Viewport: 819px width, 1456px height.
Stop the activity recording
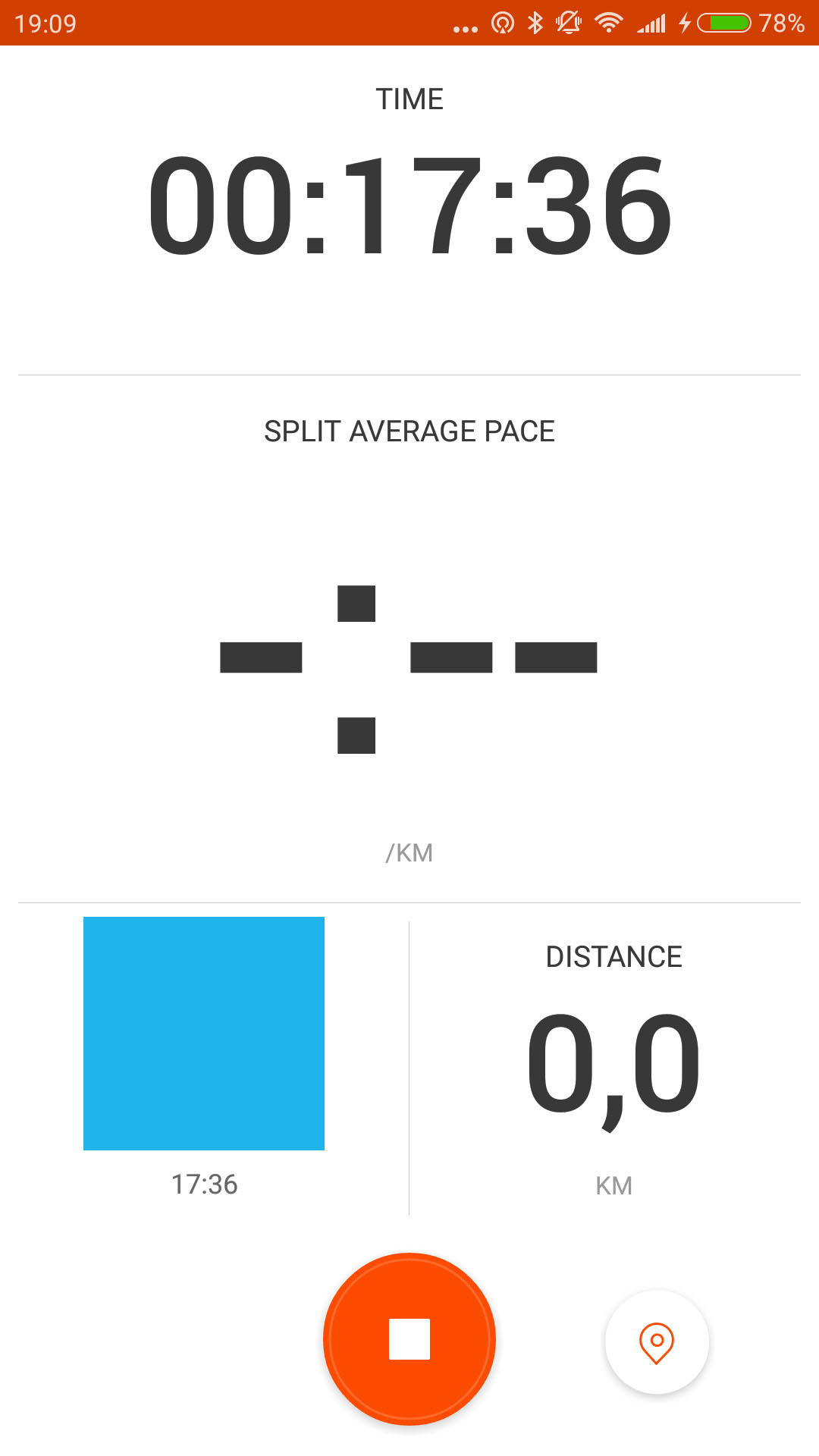pyautogui.click(x=409, y=1339)
